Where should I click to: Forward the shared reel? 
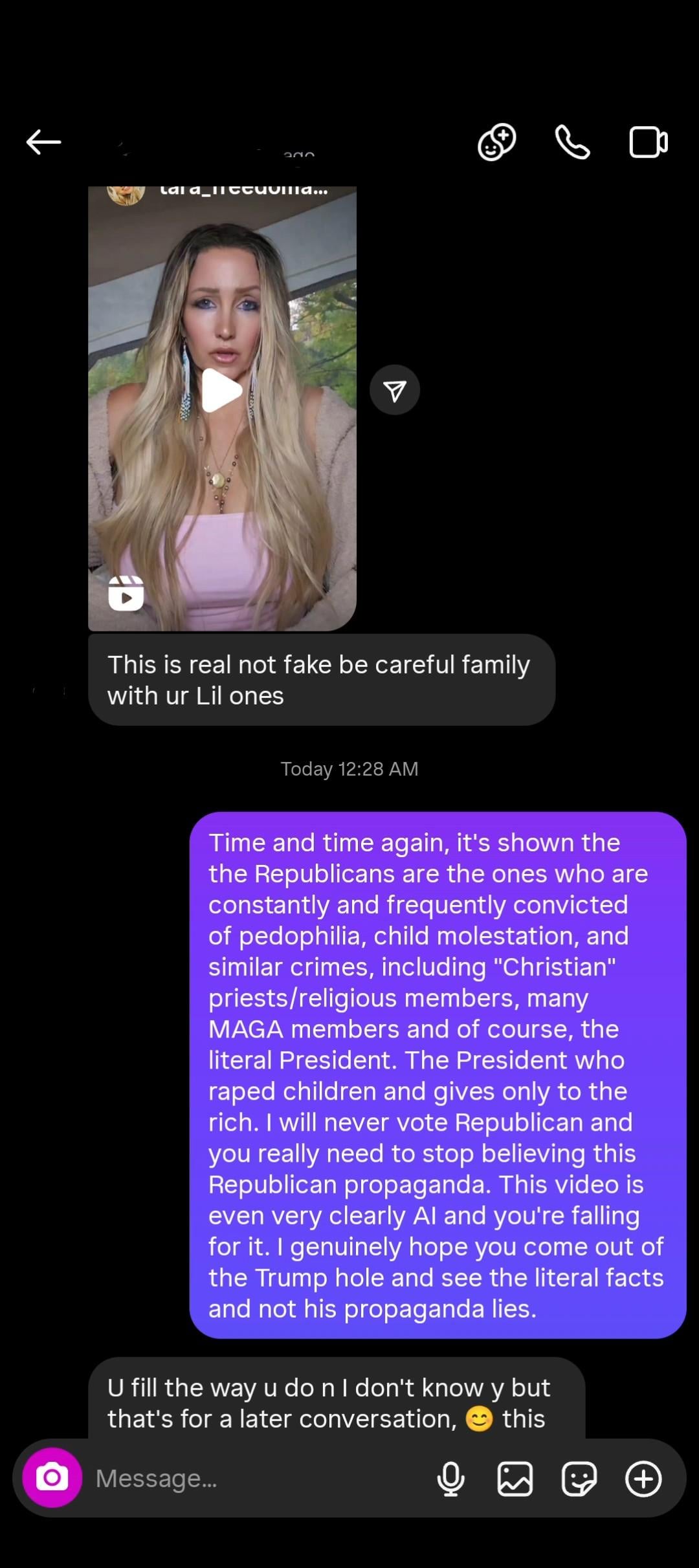click(395, 390)
